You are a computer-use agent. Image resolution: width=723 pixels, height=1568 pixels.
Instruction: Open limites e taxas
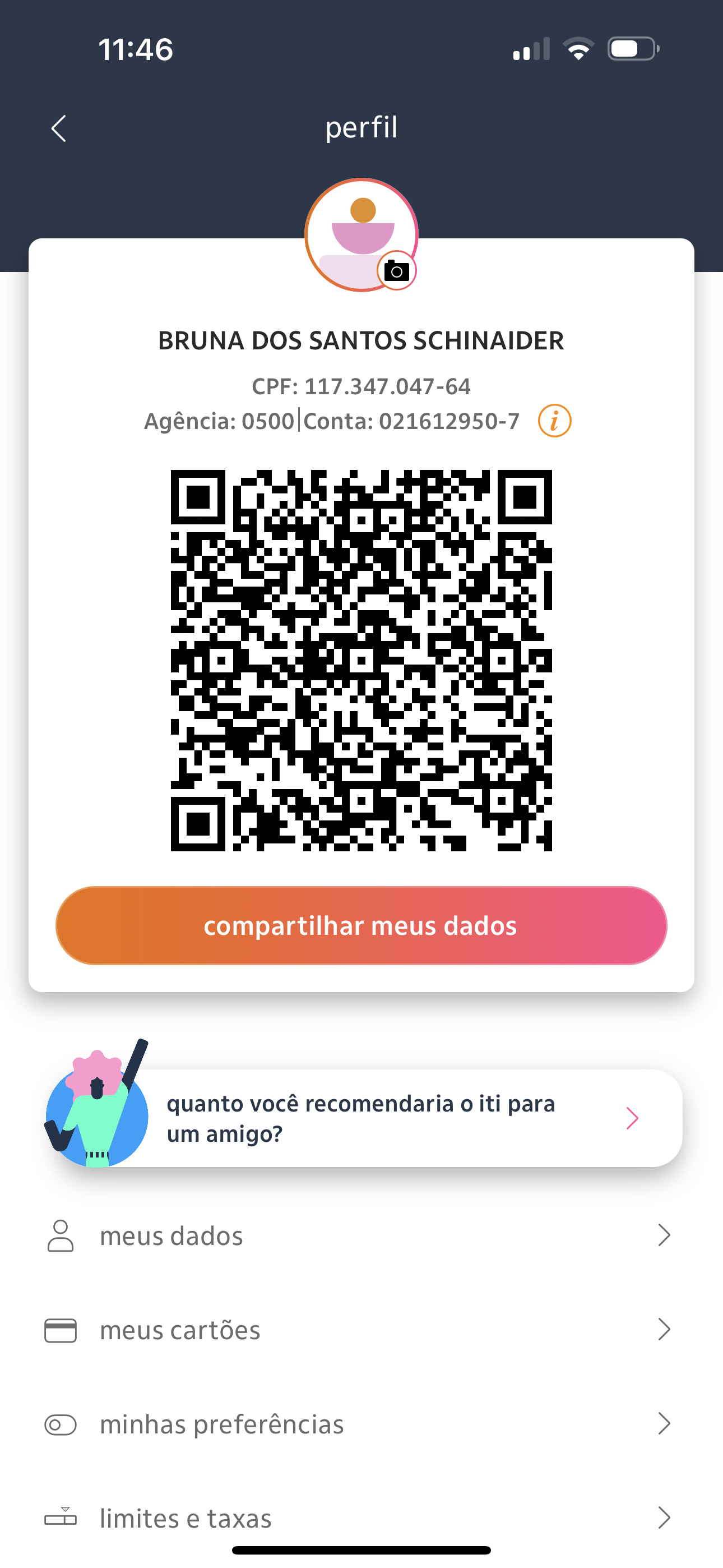[361, 1518]
